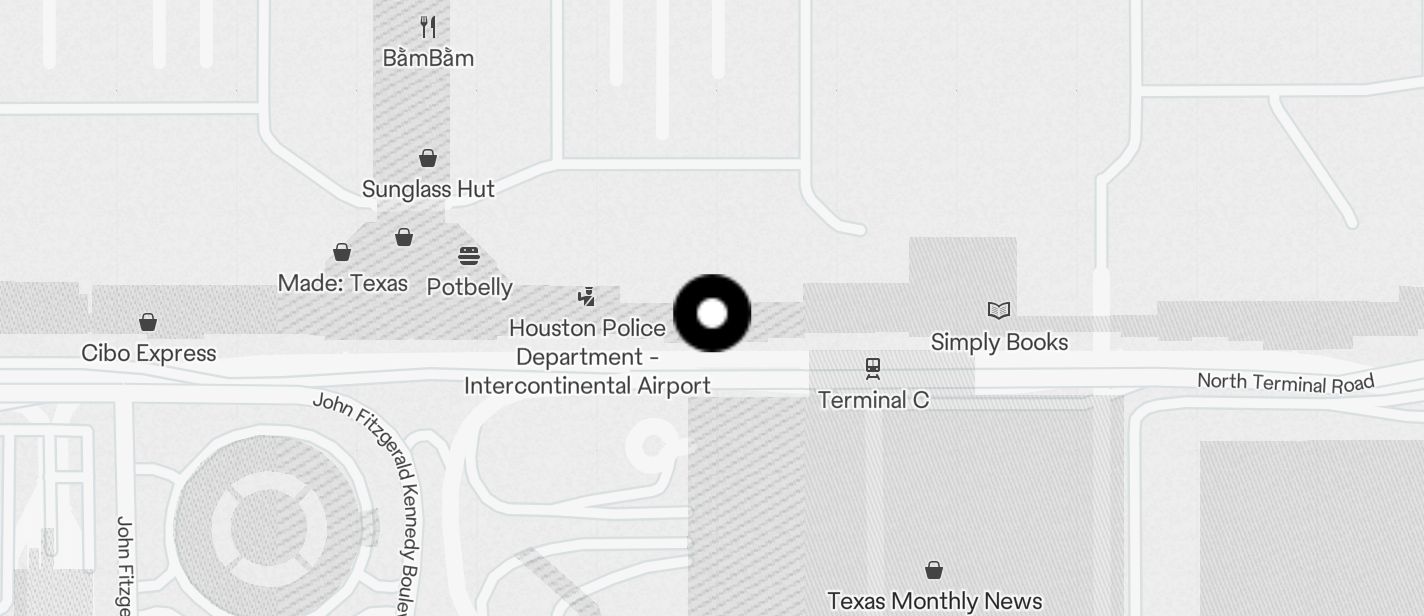Image resolution: width=1424 pixels, height=616 pixels.
Task: Open the Simply Books marker
Action: click(998, 311)
